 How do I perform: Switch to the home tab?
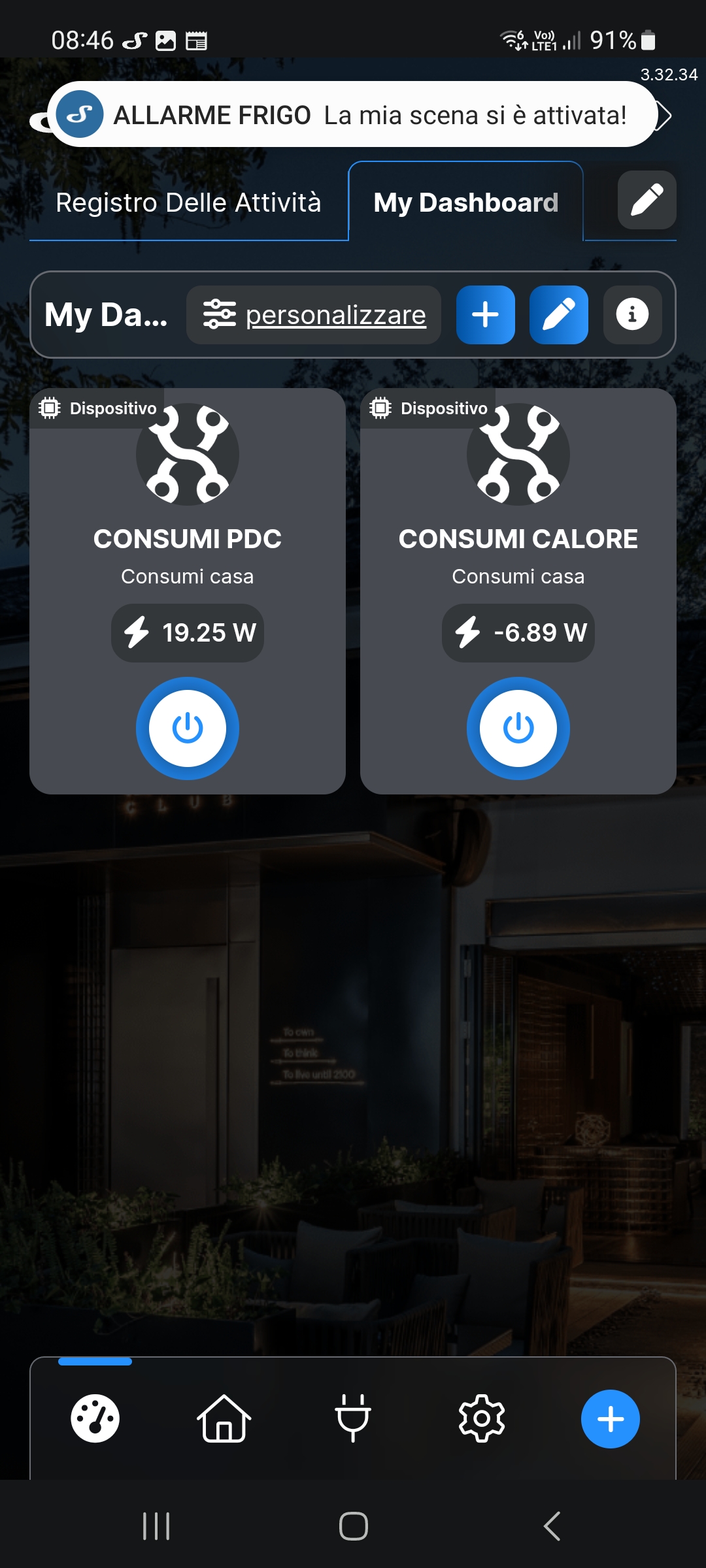coord(224,1418)
